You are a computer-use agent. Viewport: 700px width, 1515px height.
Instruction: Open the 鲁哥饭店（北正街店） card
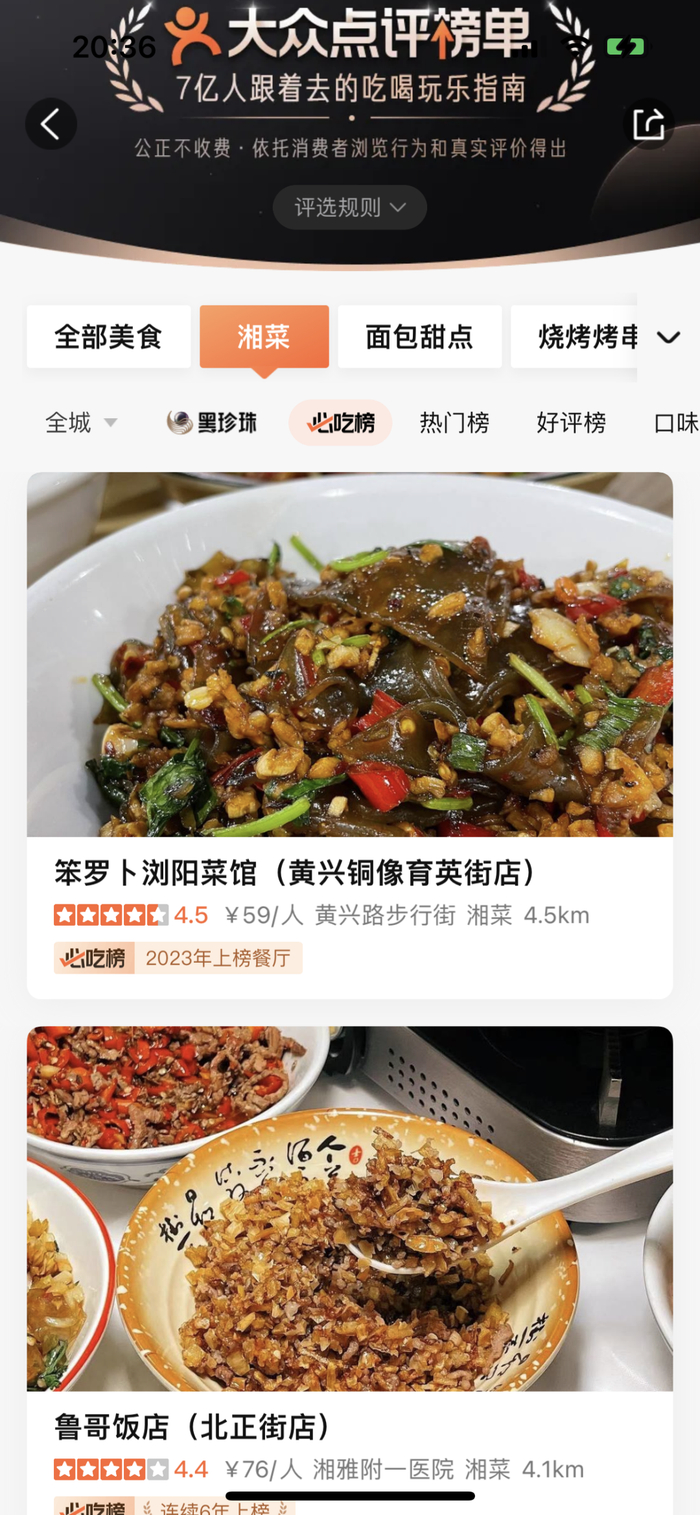click(350, 1270)
